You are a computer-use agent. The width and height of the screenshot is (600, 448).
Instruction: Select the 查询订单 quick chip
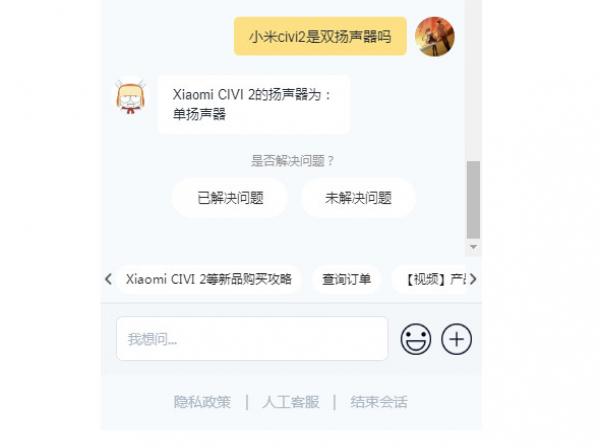(346, 279)
